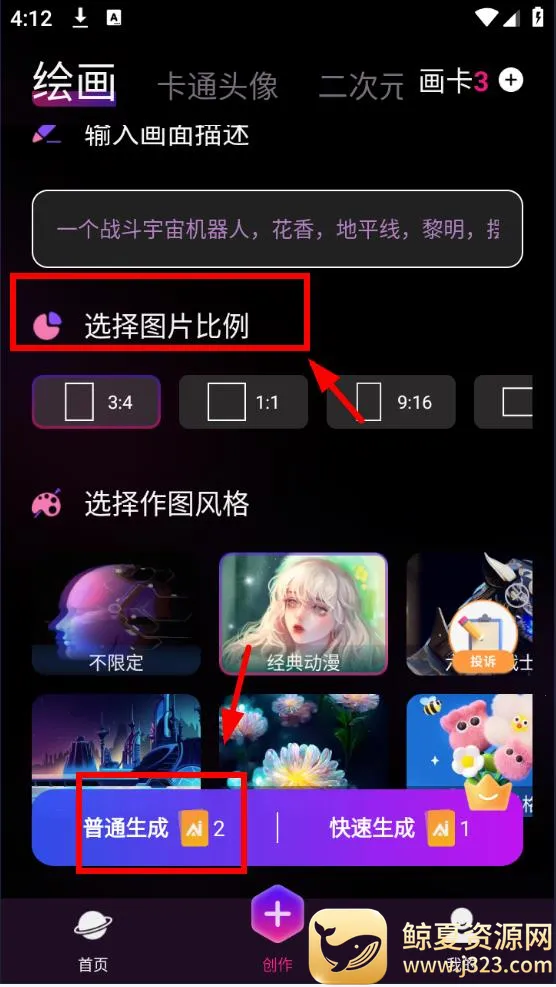Start 普通生成 image generation

tap(154, 828)
